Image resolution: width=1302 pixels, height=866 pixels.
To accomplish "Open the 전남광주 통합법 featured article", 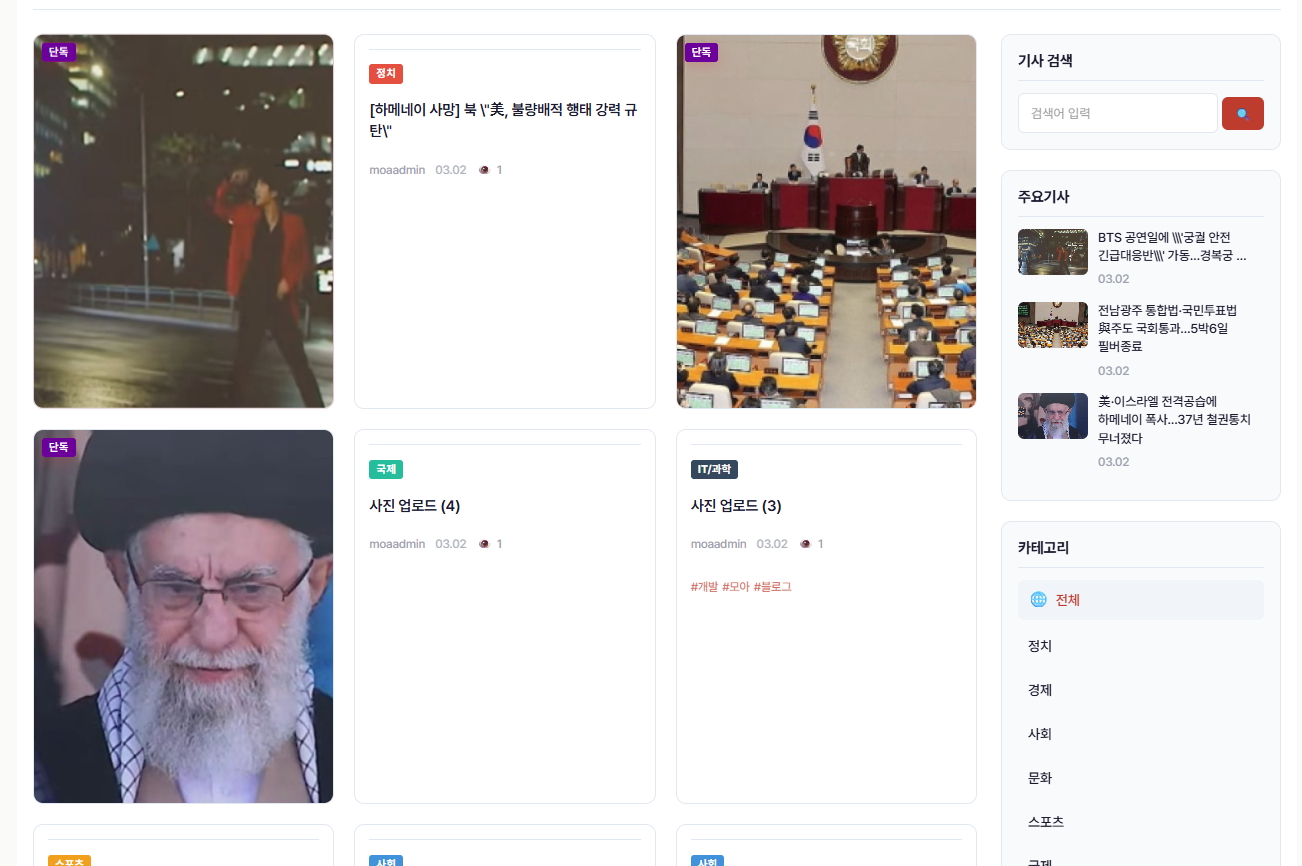I will 1167,328.
